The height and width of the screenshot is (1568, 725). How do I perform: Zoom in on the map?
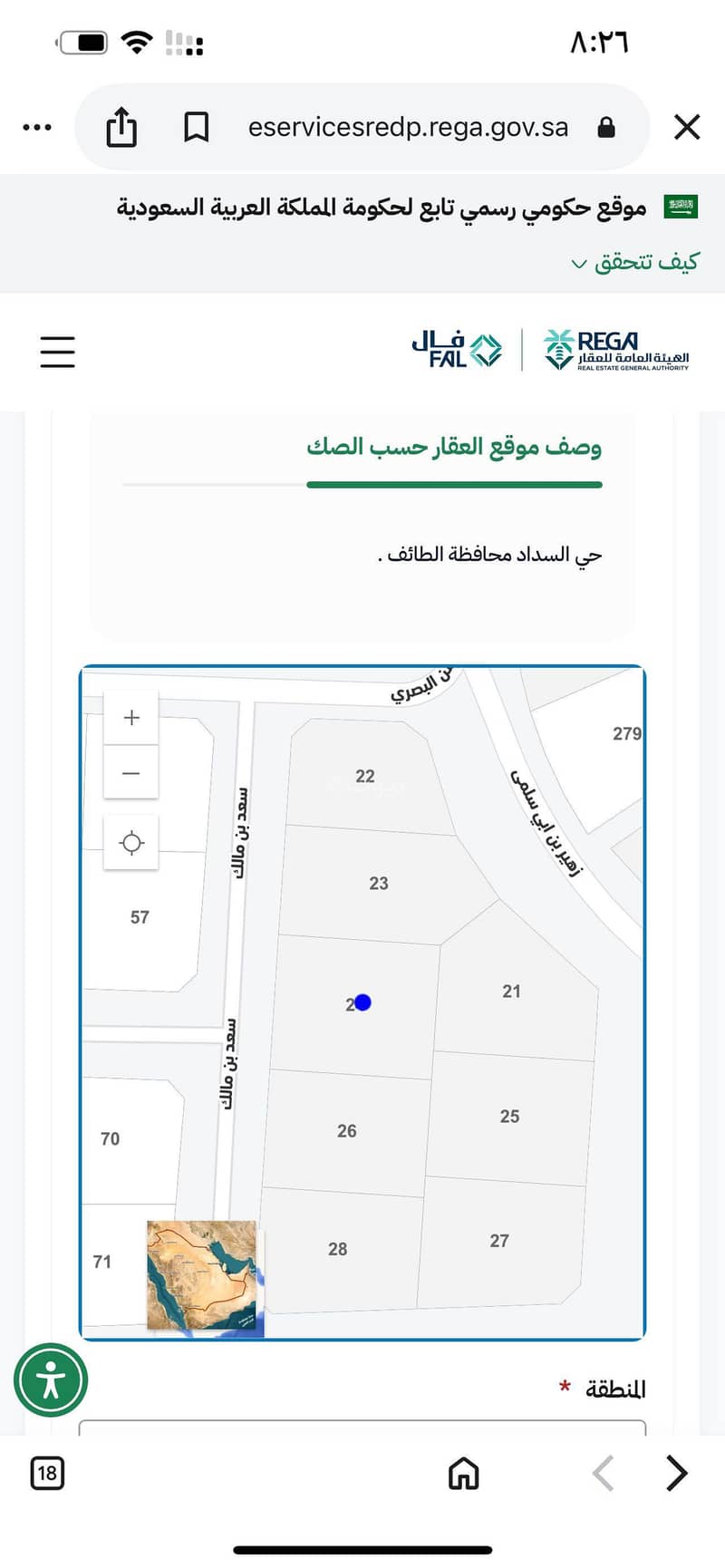pos(131,718)
